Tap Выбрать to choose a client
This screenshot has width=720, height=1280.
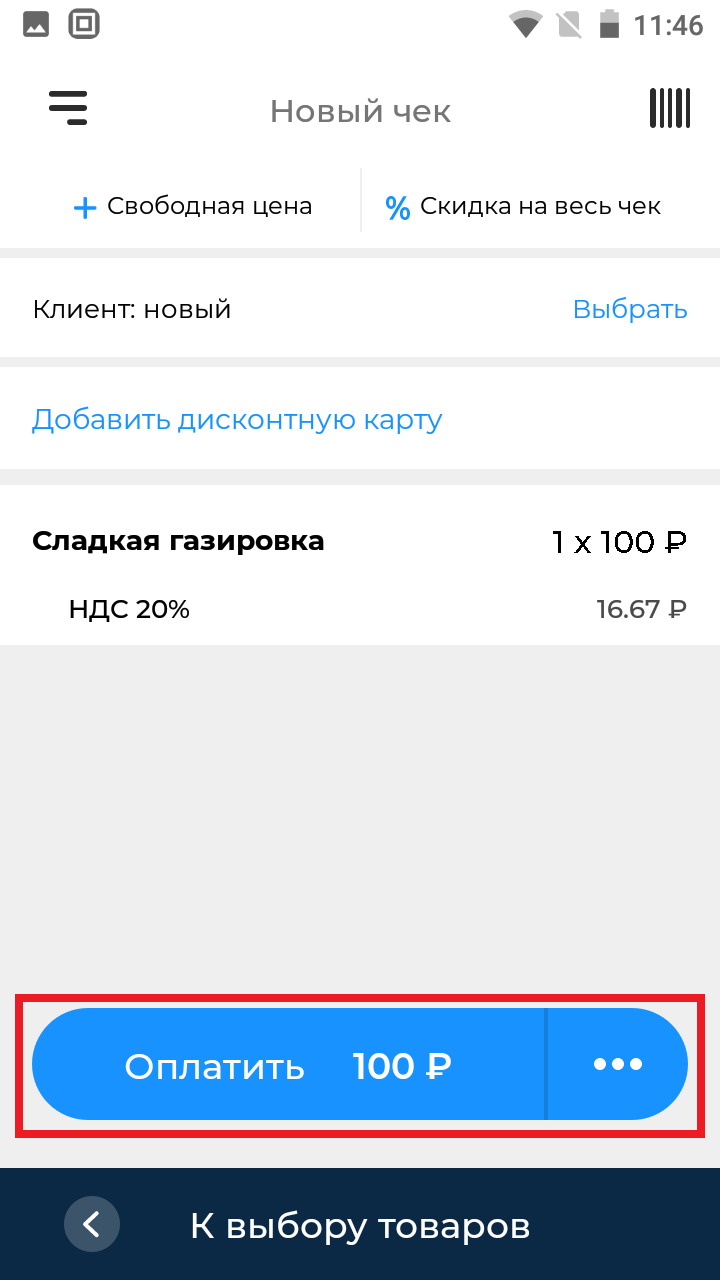click(x=629, y=309)
